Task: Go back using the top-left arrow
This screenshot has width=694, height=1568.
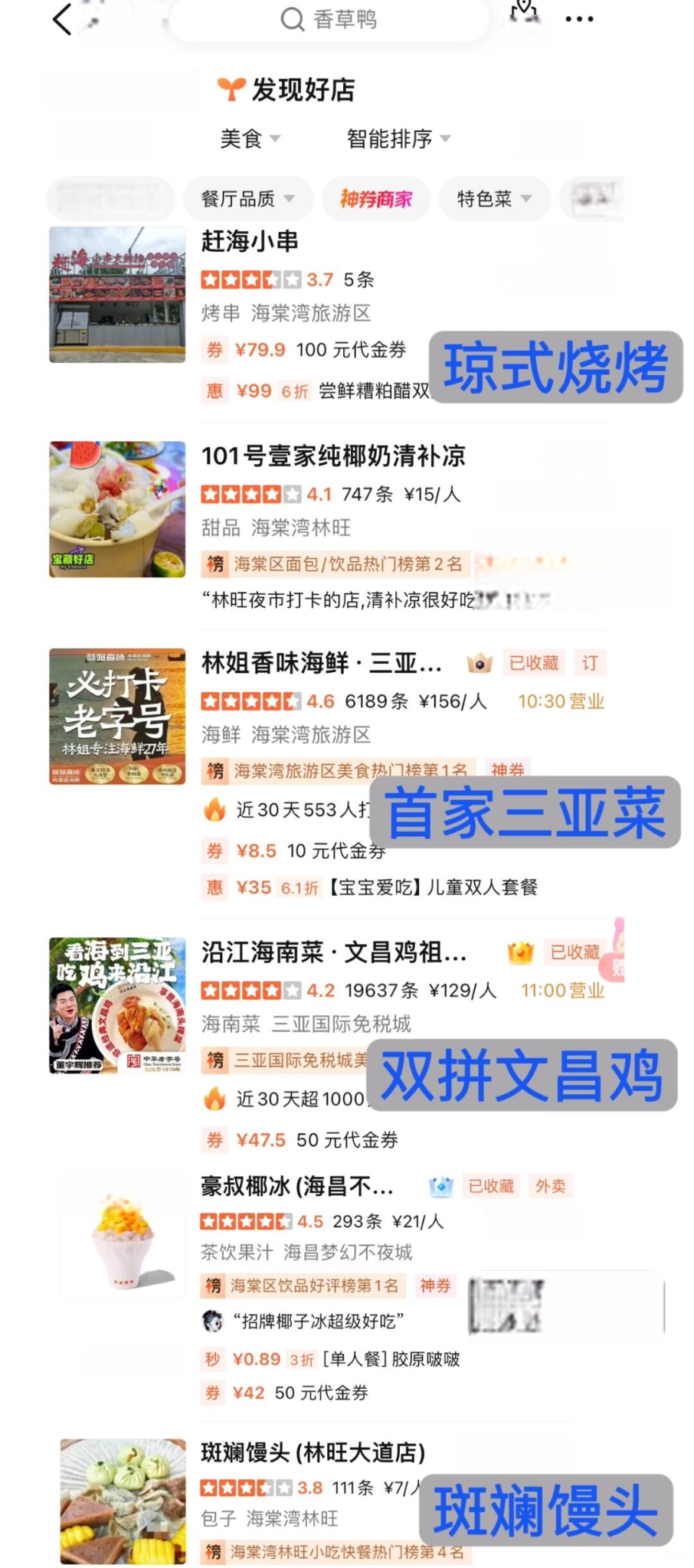Action: point(63,19)
